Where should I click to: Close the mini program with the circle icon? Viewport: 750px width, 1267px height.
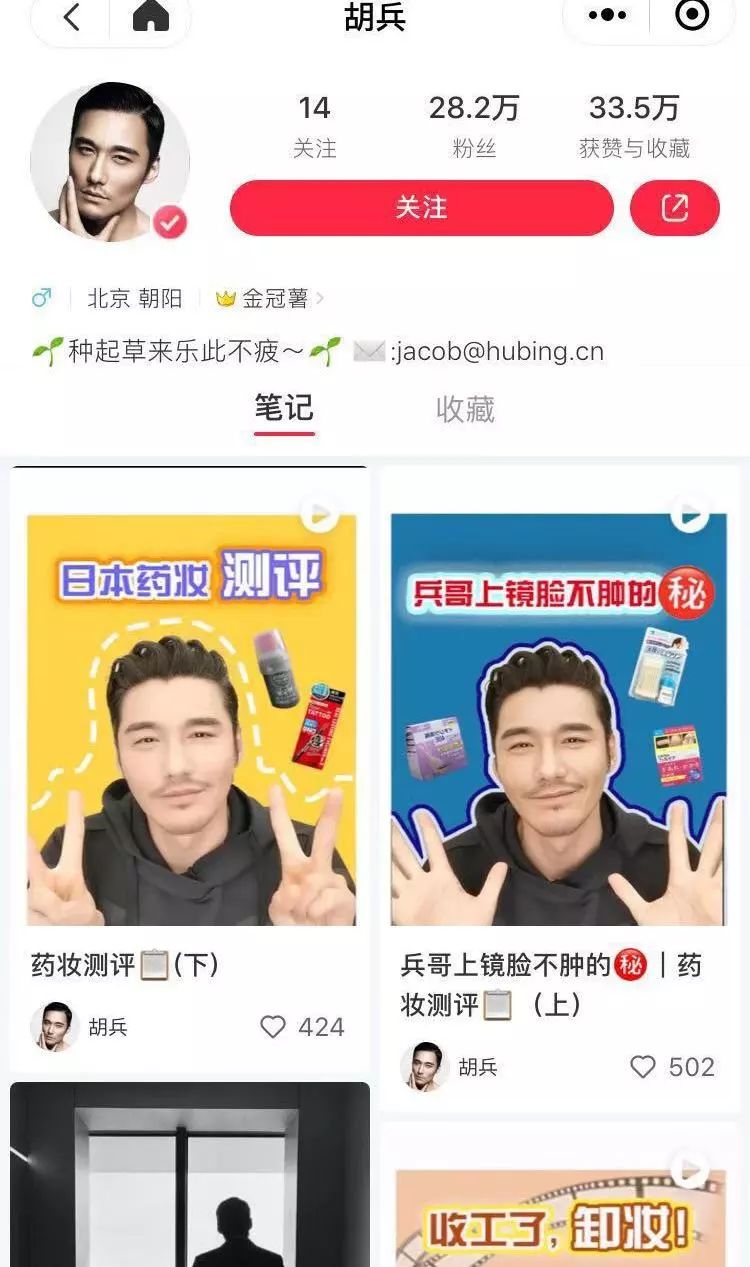click(692, 15)
